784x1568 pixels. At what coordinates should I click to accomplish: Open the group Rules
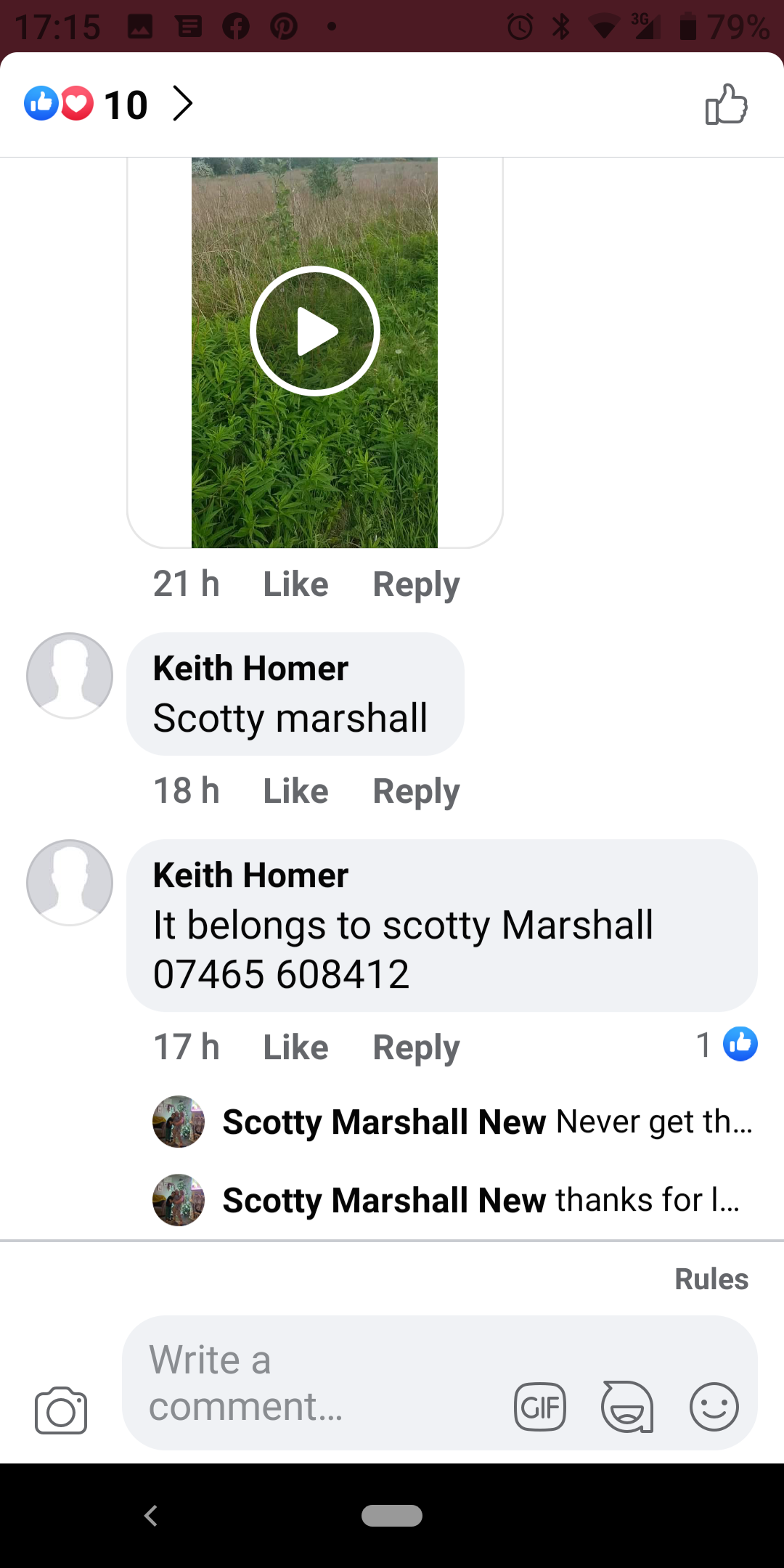coord(711,1279)
